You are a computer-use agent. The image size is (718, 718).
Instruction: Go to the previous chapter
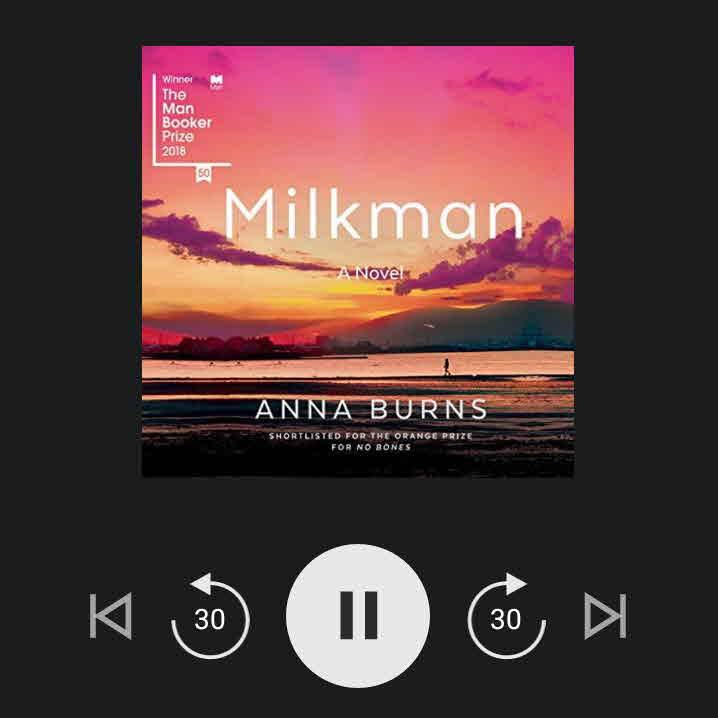111,616
